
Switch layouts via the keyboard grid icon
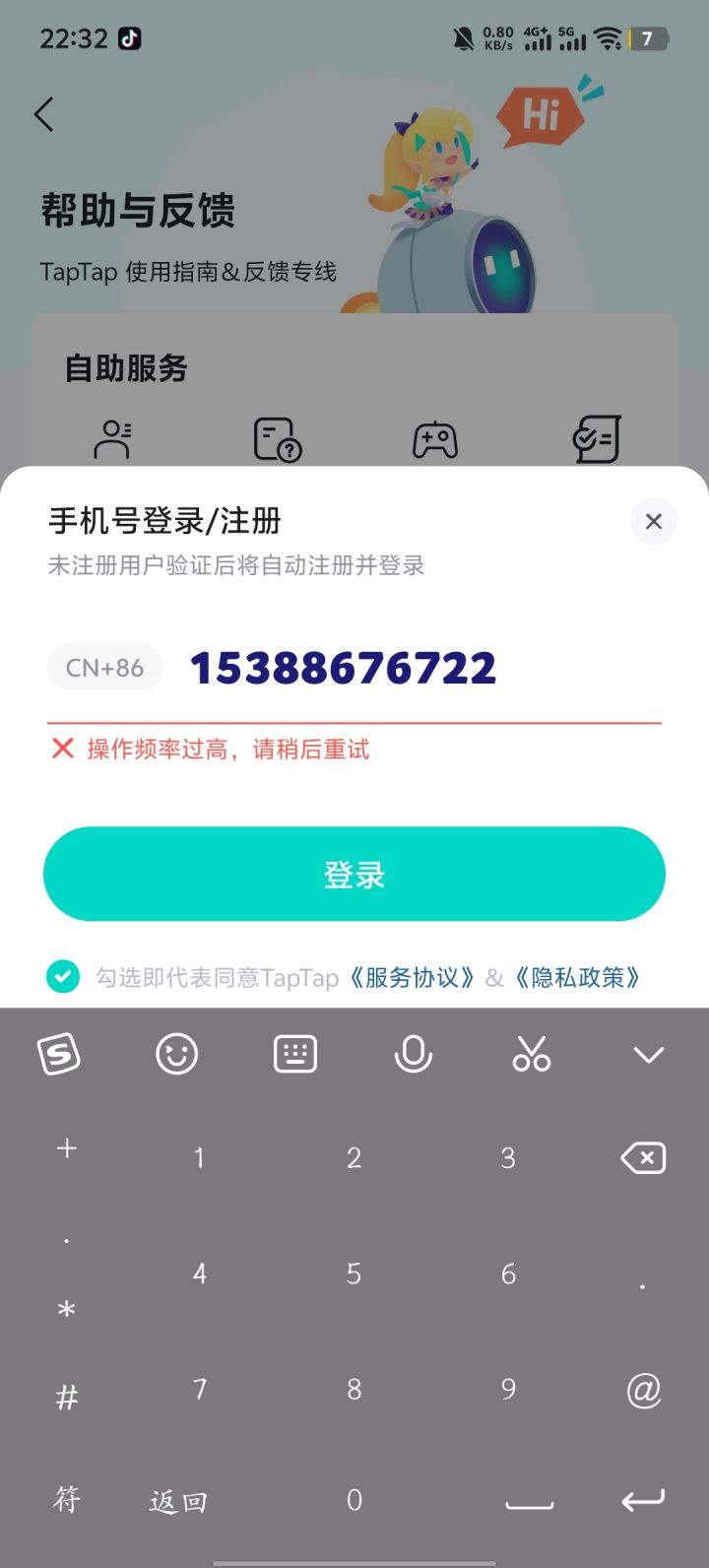click(294, 1052)
